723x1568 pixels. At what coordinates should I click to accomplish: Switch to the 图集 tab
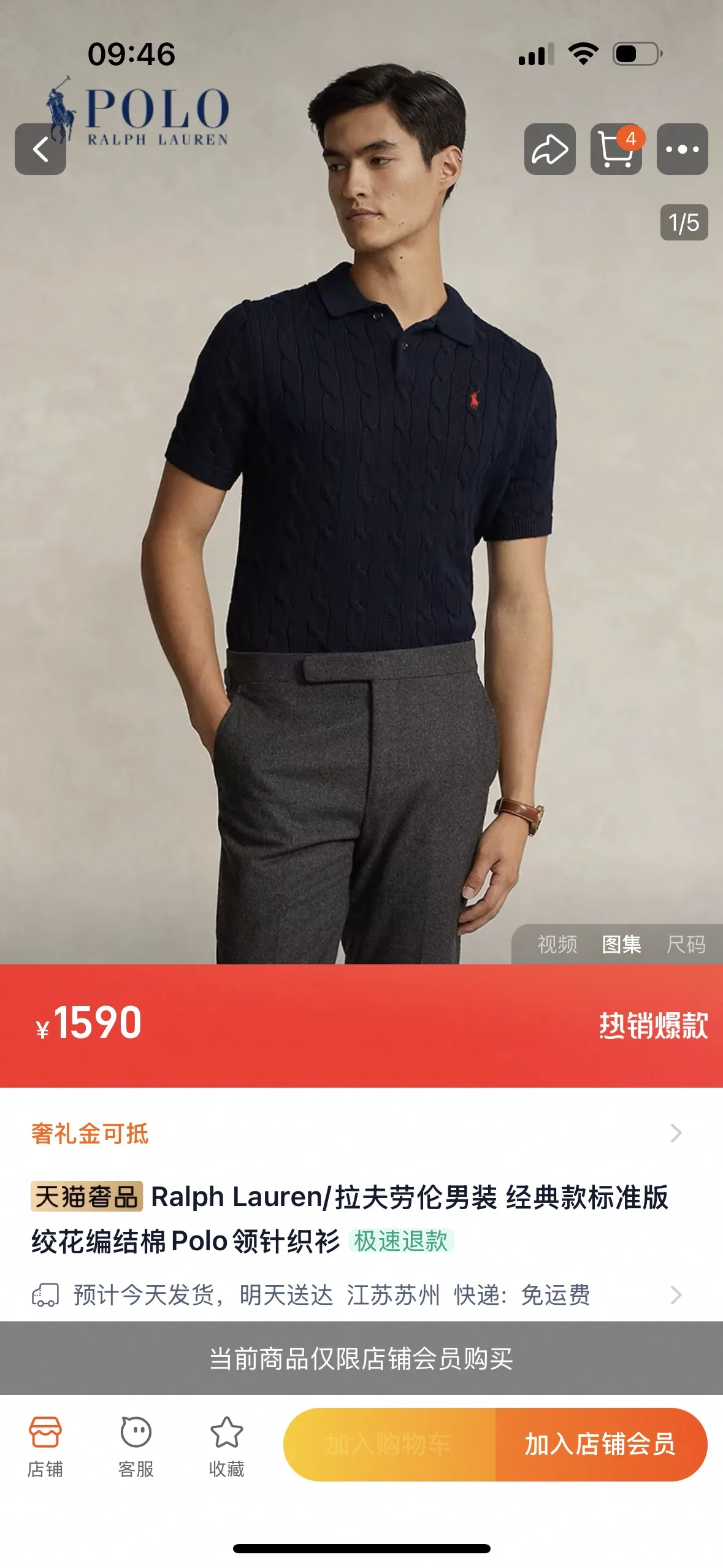pyautogui.click(x=621, y=944)
